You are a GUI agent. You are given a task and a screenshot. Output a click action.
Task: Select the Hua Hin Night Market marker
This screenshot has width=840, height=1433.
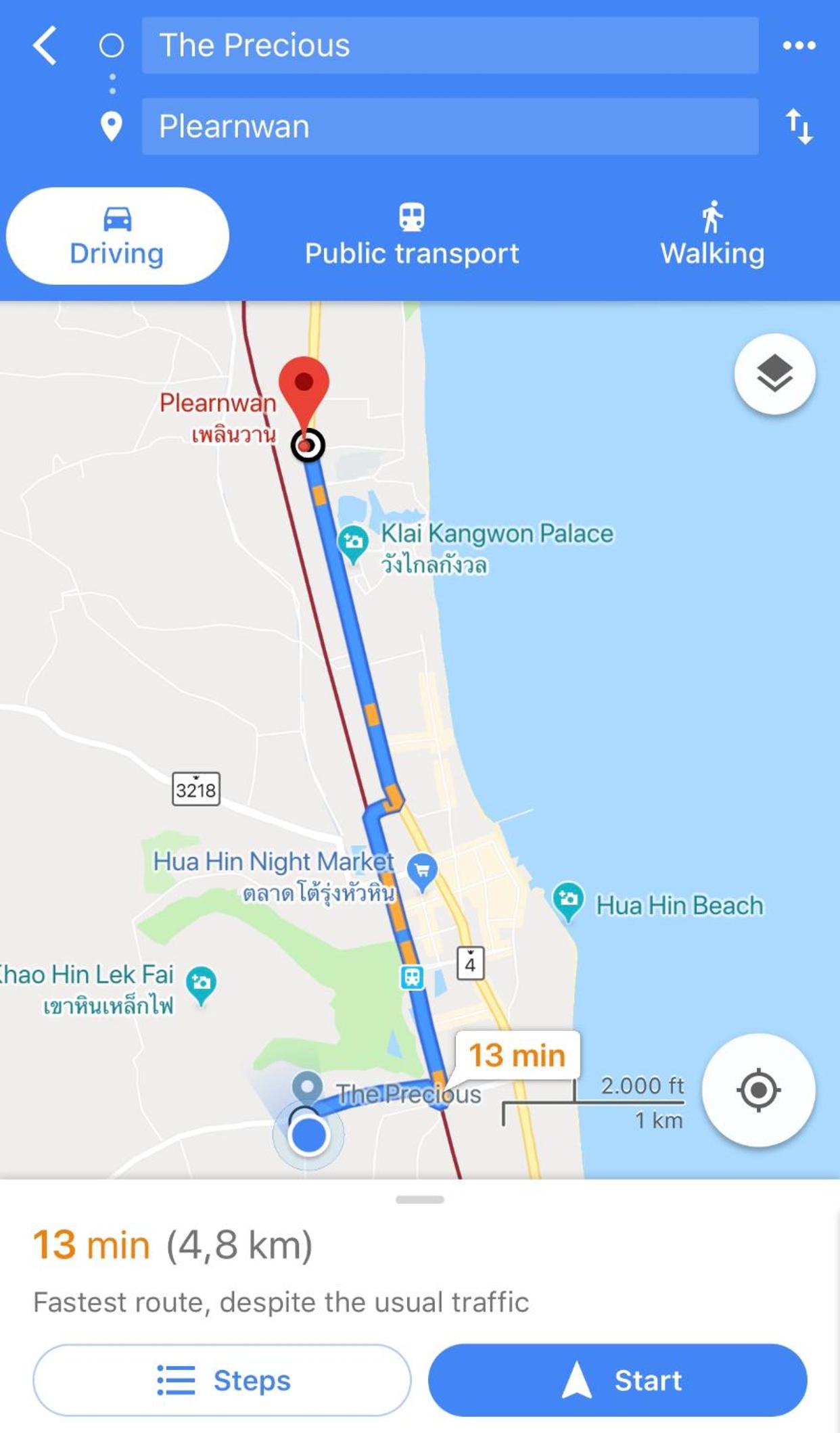coord(423,870)
